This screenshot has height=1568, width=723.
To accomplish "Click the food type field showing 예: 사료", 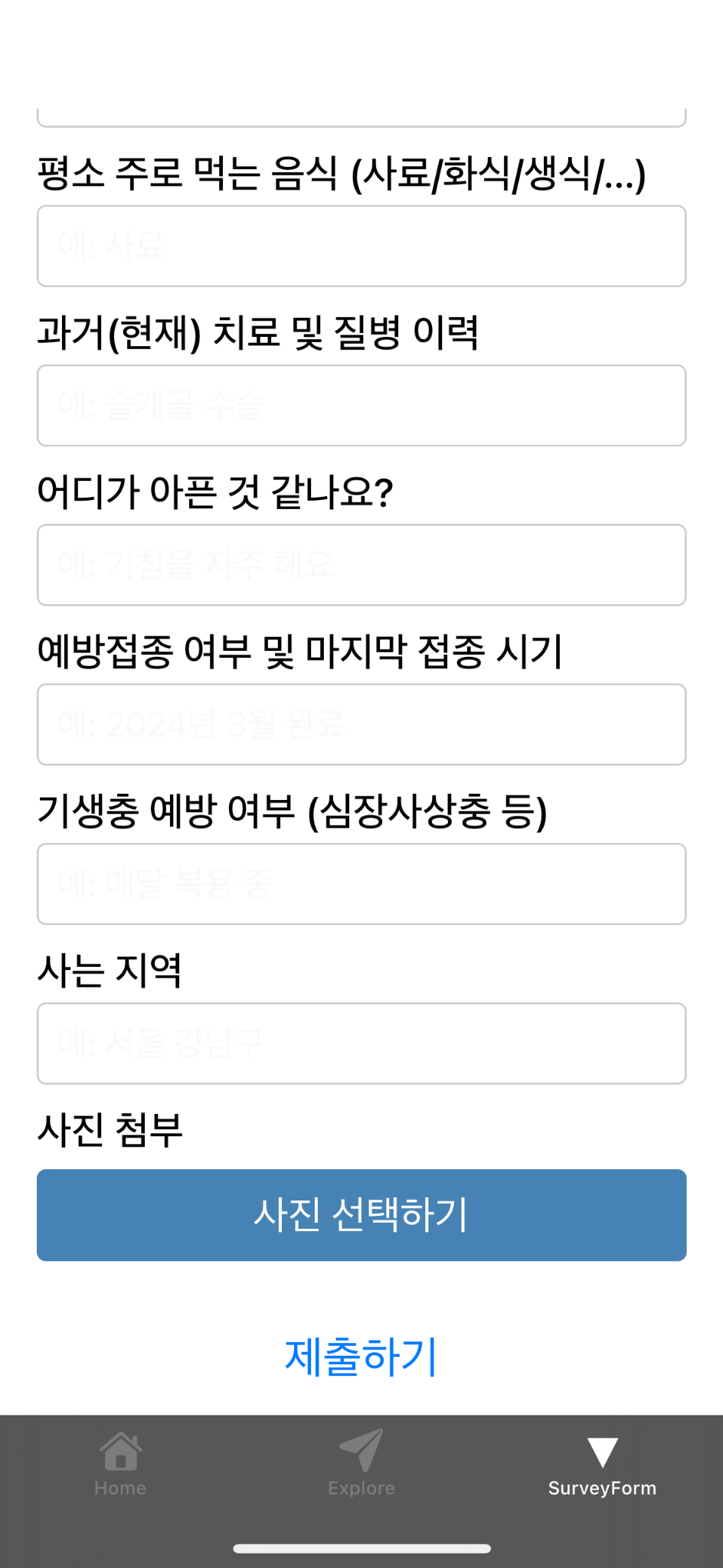I will pos(361,246).
